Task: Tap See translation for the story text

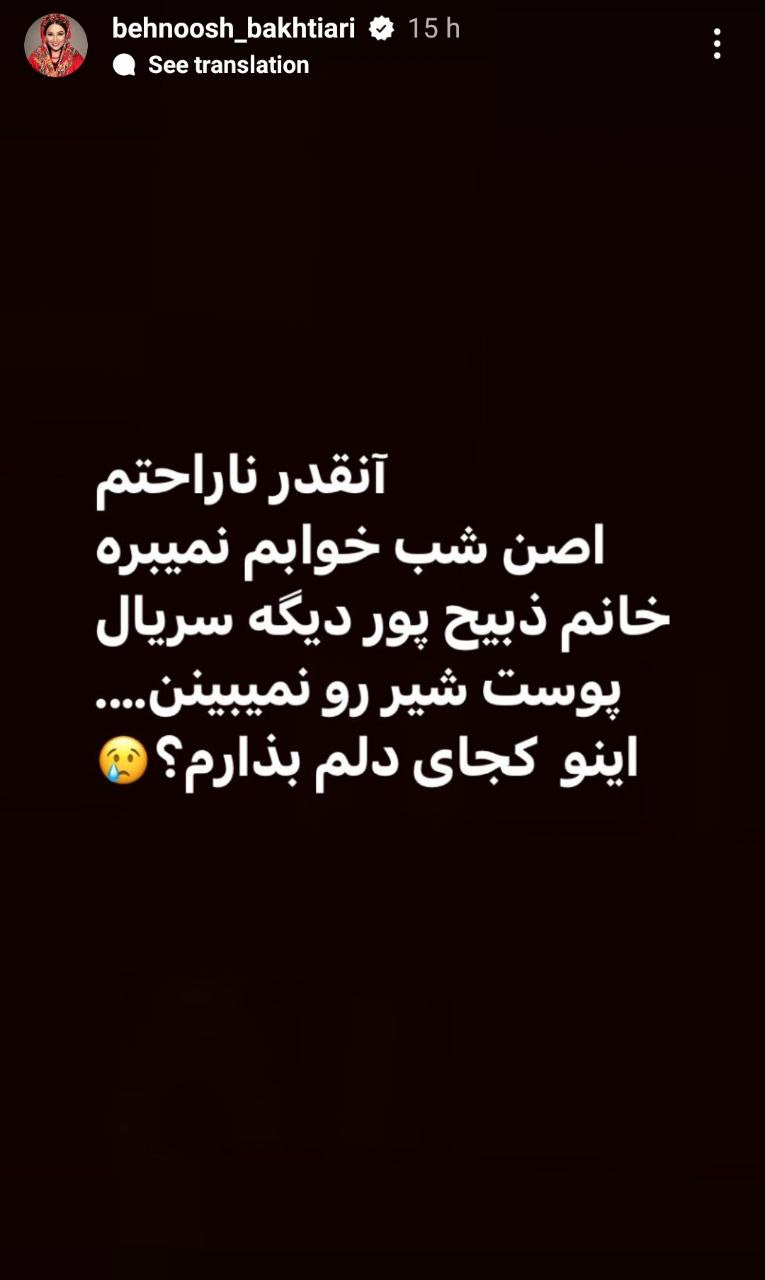Action: (227, 65)
